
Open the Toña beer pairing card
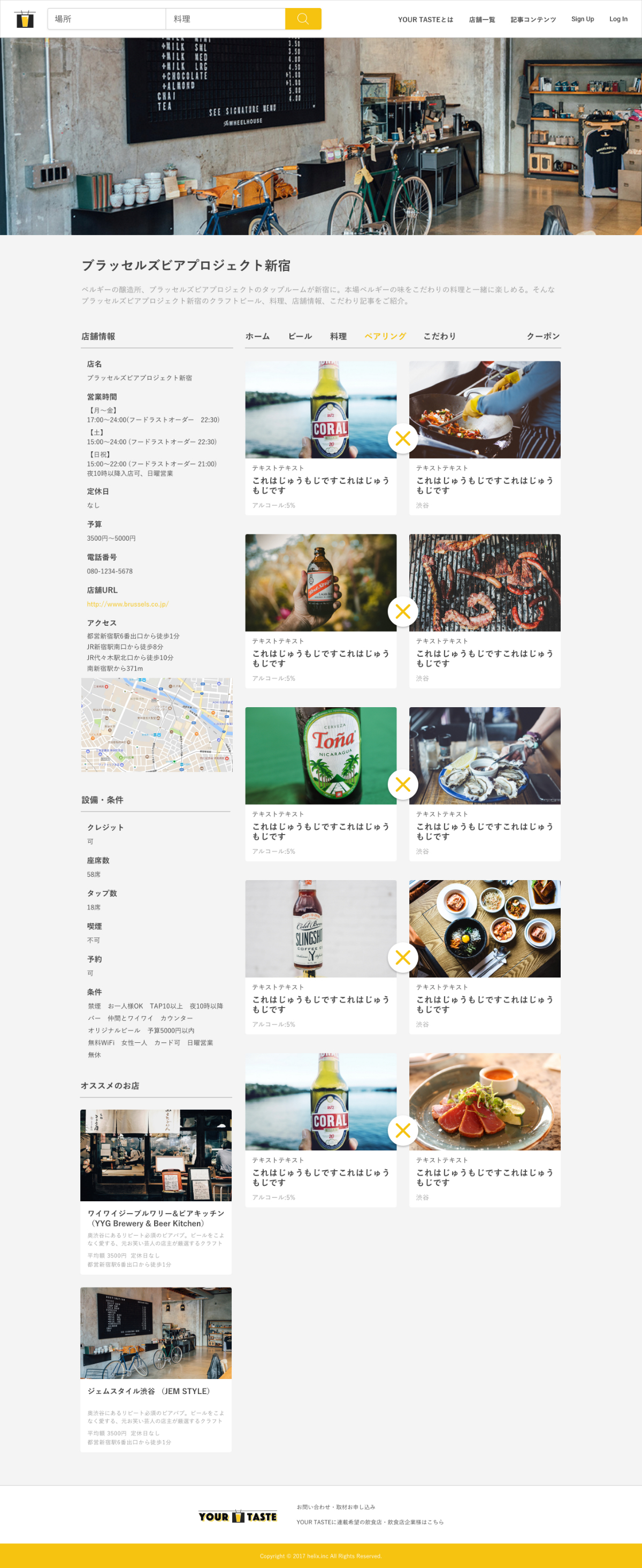coord(320,783)
